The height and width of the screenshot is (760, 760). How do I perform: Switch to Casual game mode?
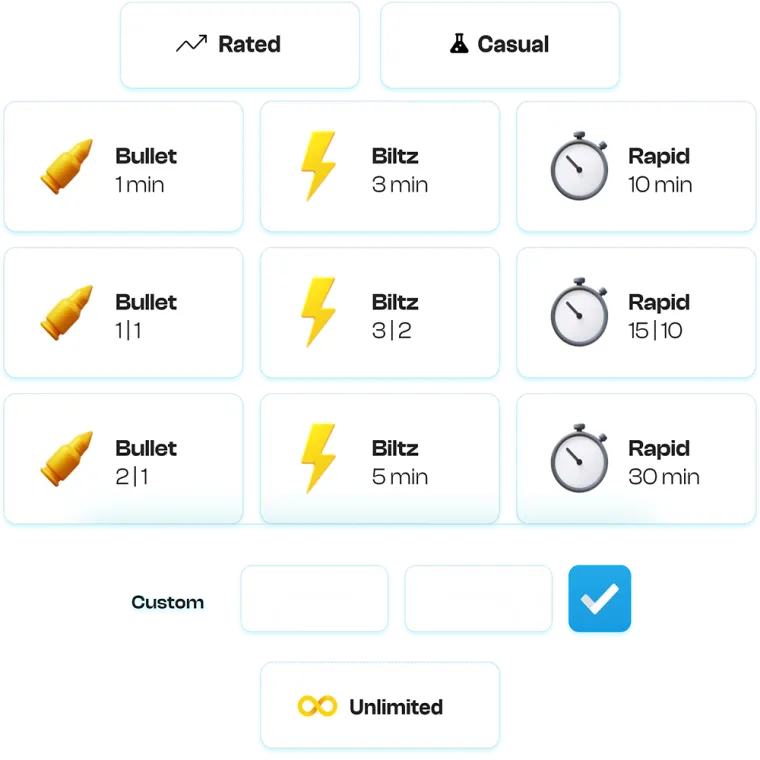pyautogui.click(x=499, y=45)
